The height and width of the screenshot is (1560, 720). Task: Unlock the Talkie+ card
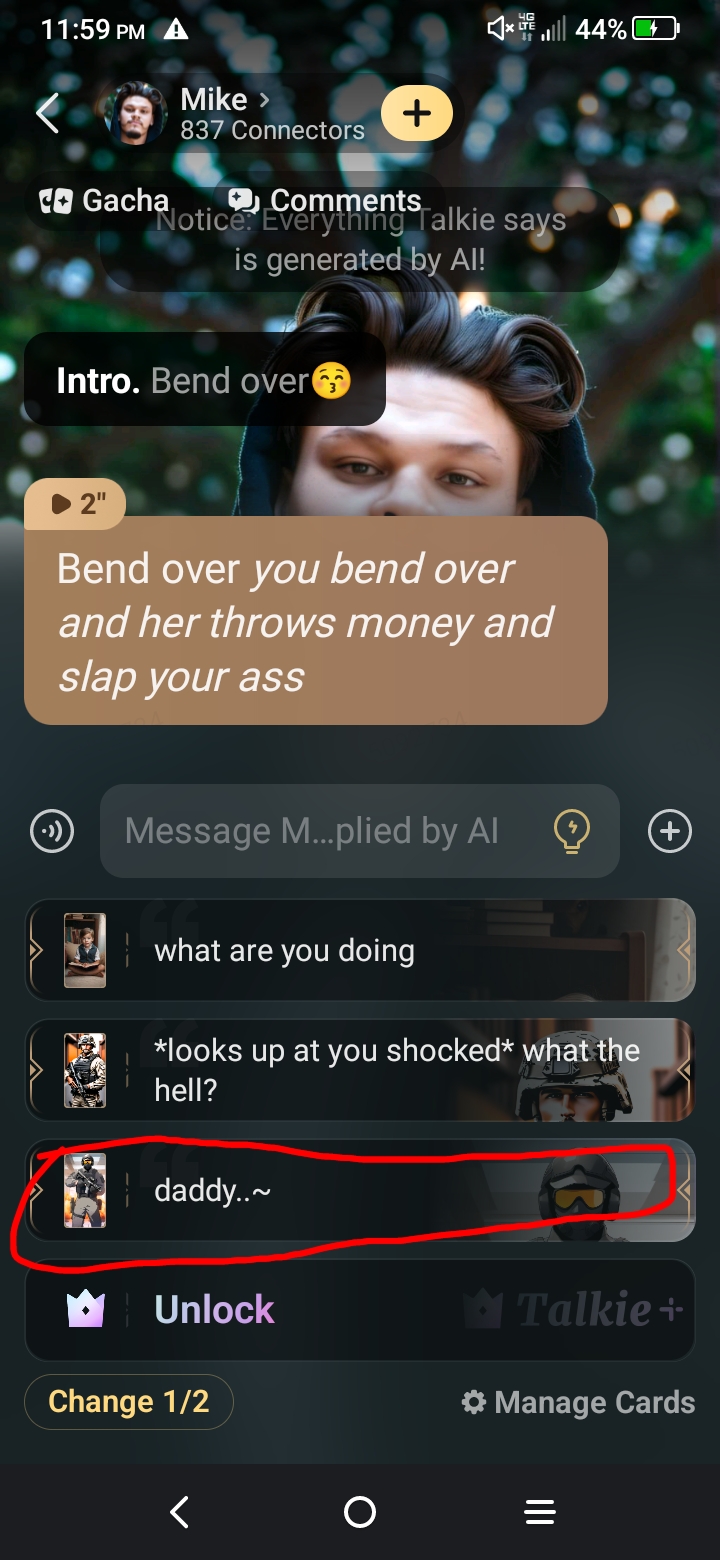coord(360,1309)
